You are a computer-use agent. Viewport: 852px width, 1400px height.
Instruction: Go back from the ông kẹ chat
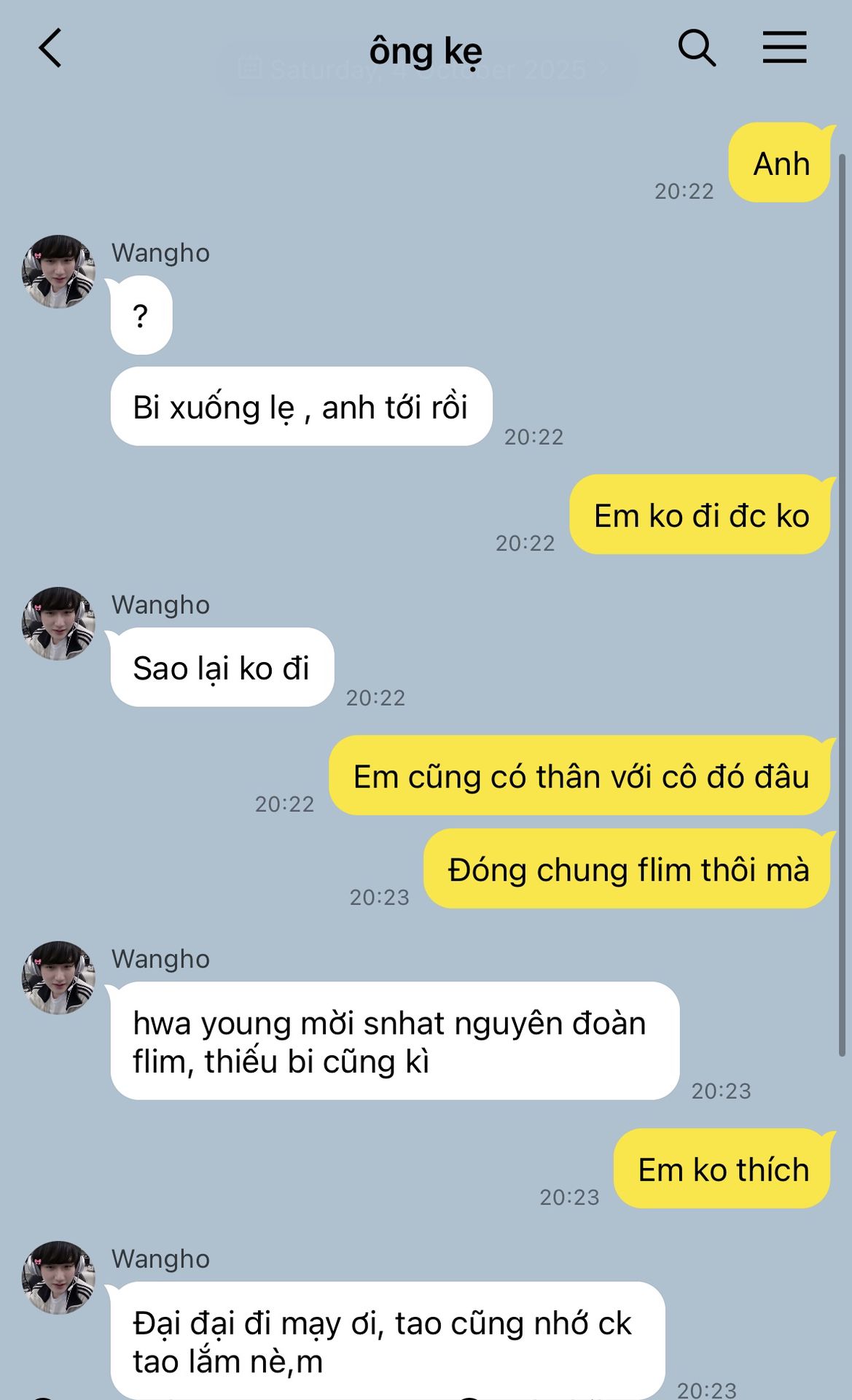click(x=50, y=49)
